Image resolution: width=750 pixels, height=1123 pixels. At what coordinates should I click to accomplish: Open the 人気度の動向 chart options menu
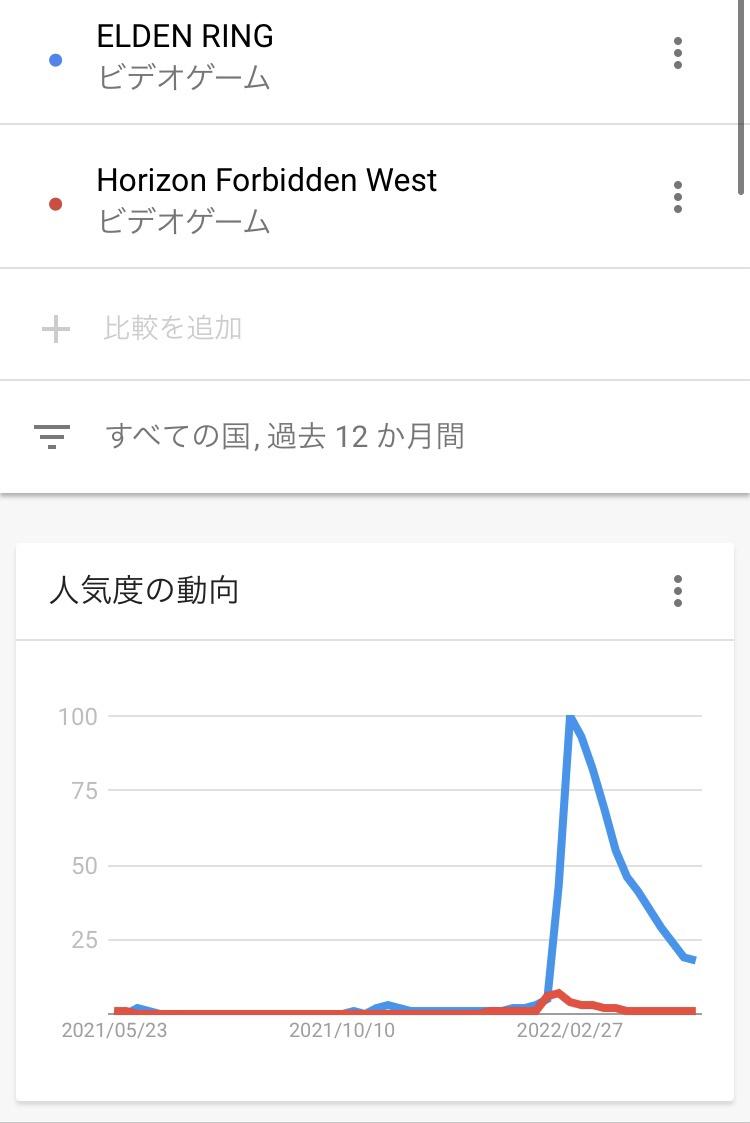tap(678, 591)
